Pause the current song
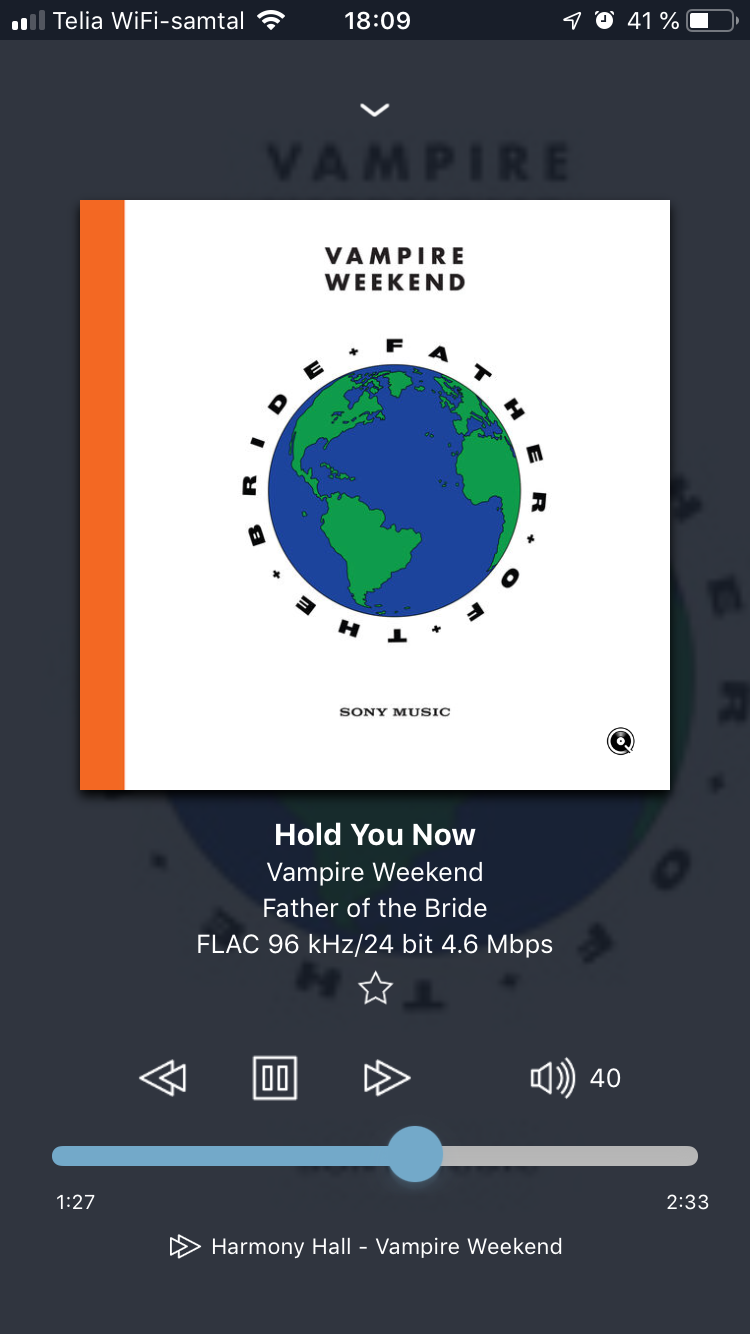The width and height of the screenshot is (750, 1334). 275,1078
